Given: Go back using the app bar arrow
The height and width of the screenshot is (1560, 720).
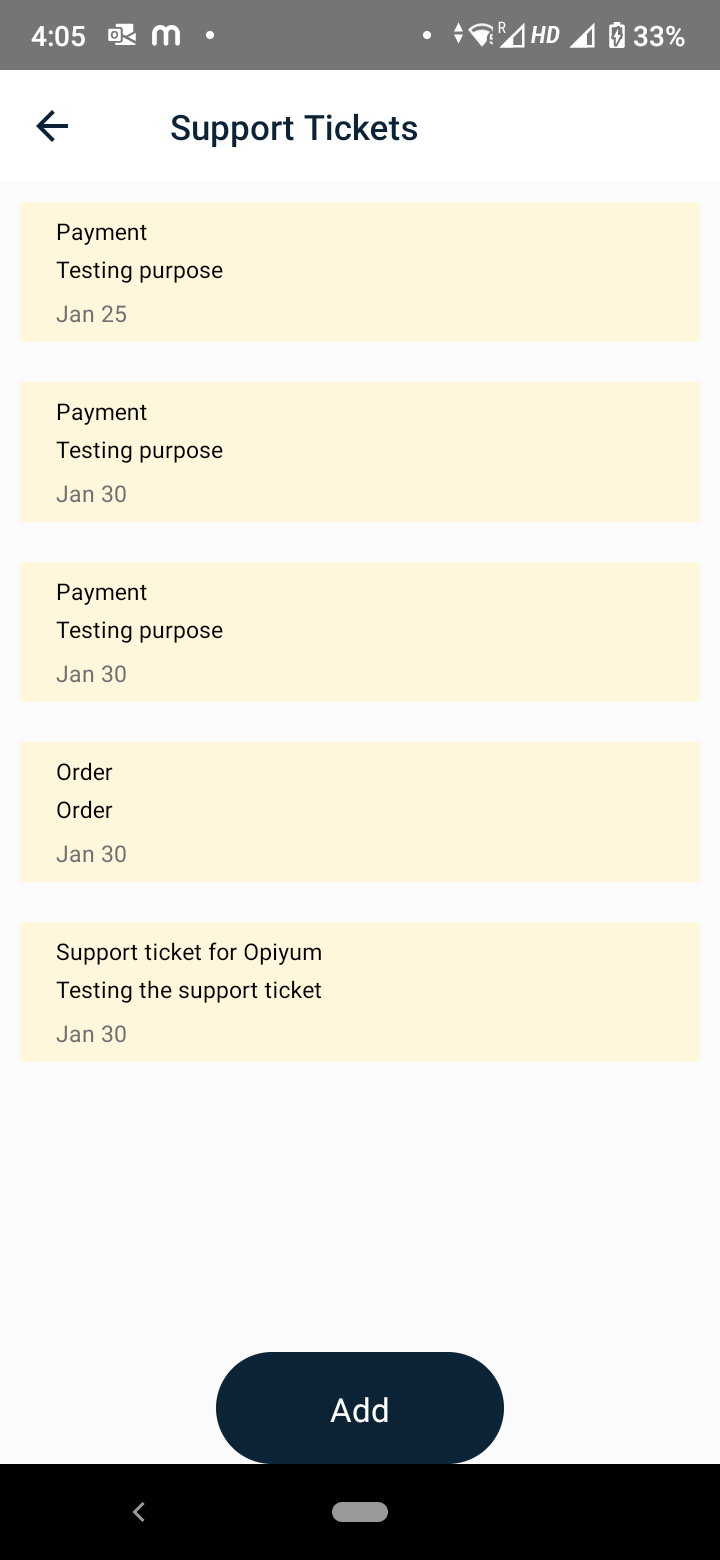Looking at the screenshot, I should (52, 126).
